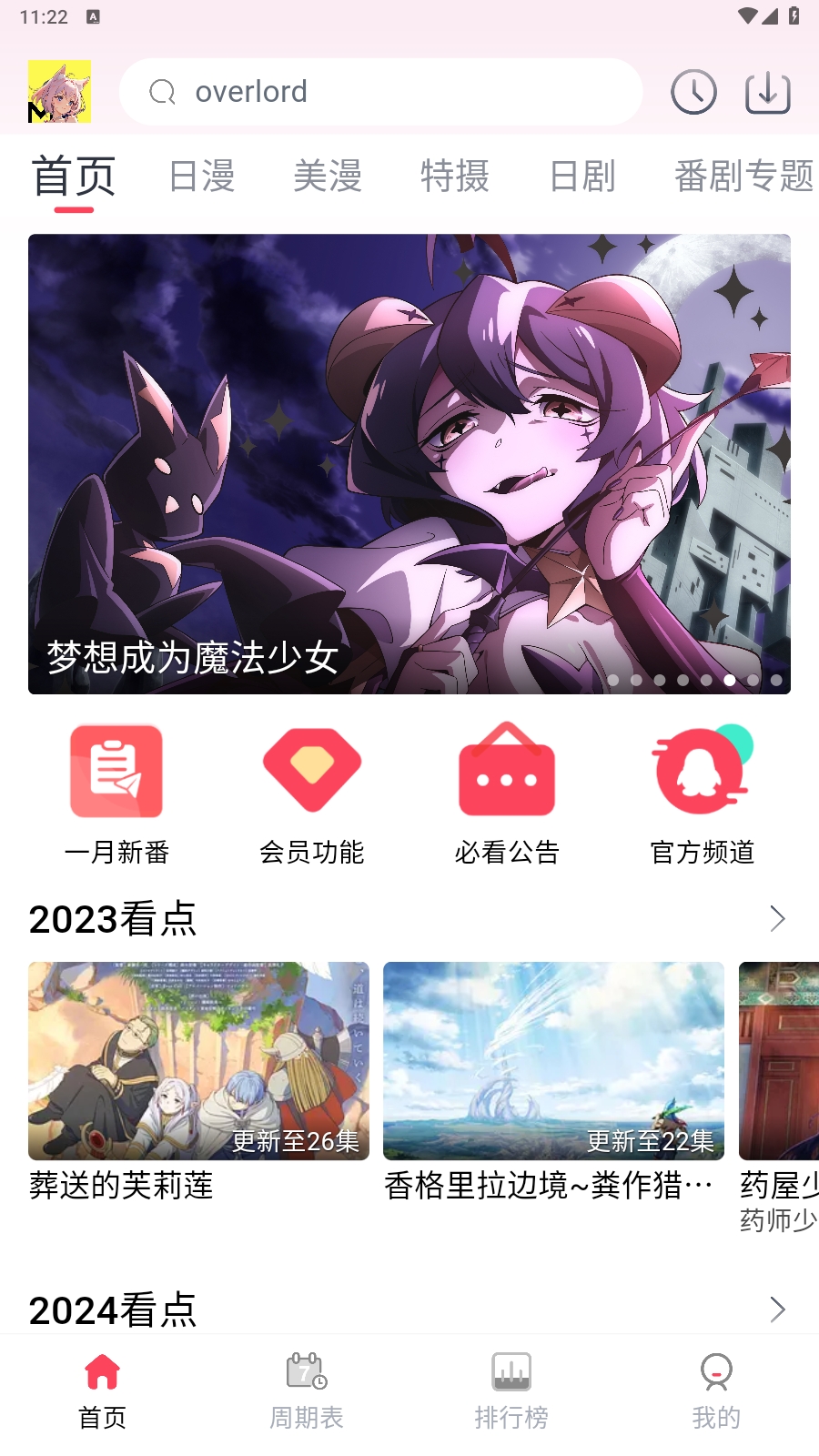
Task: Switch to the 日剧 tab
Action: 582,176
